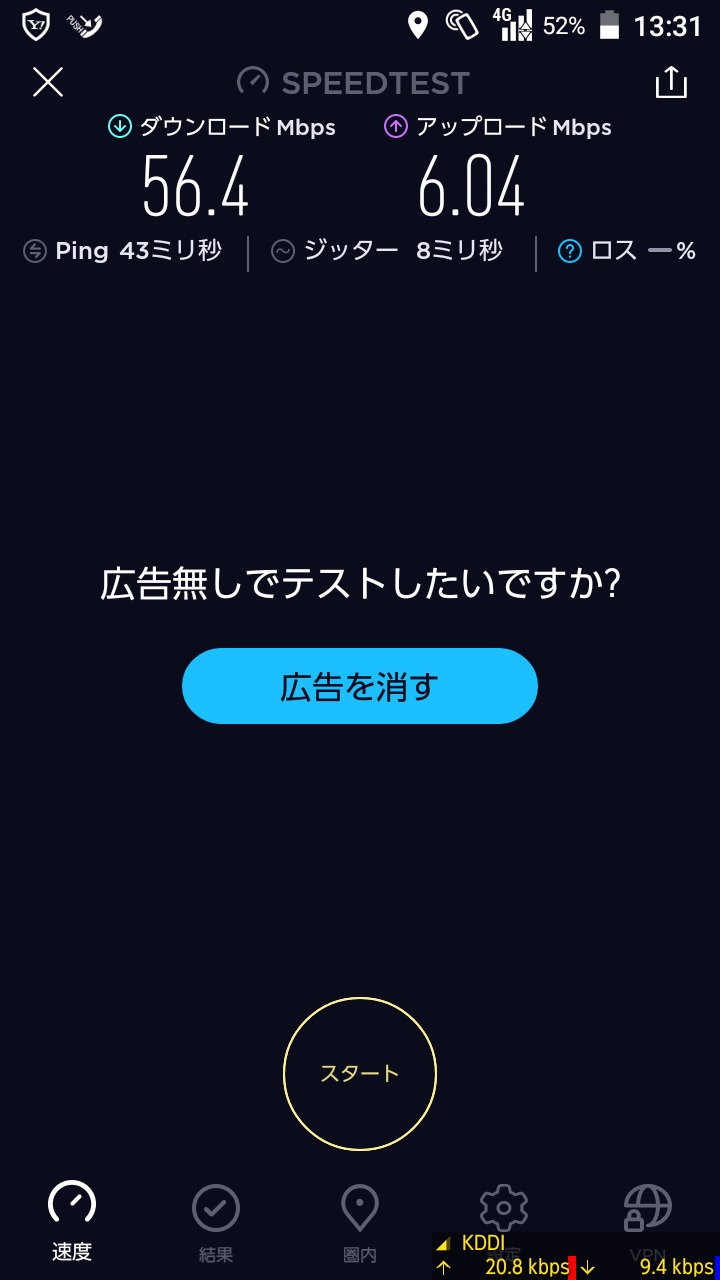Start a new test with スタート
Screen dimensions: 720x1280
click(360, 1074)
